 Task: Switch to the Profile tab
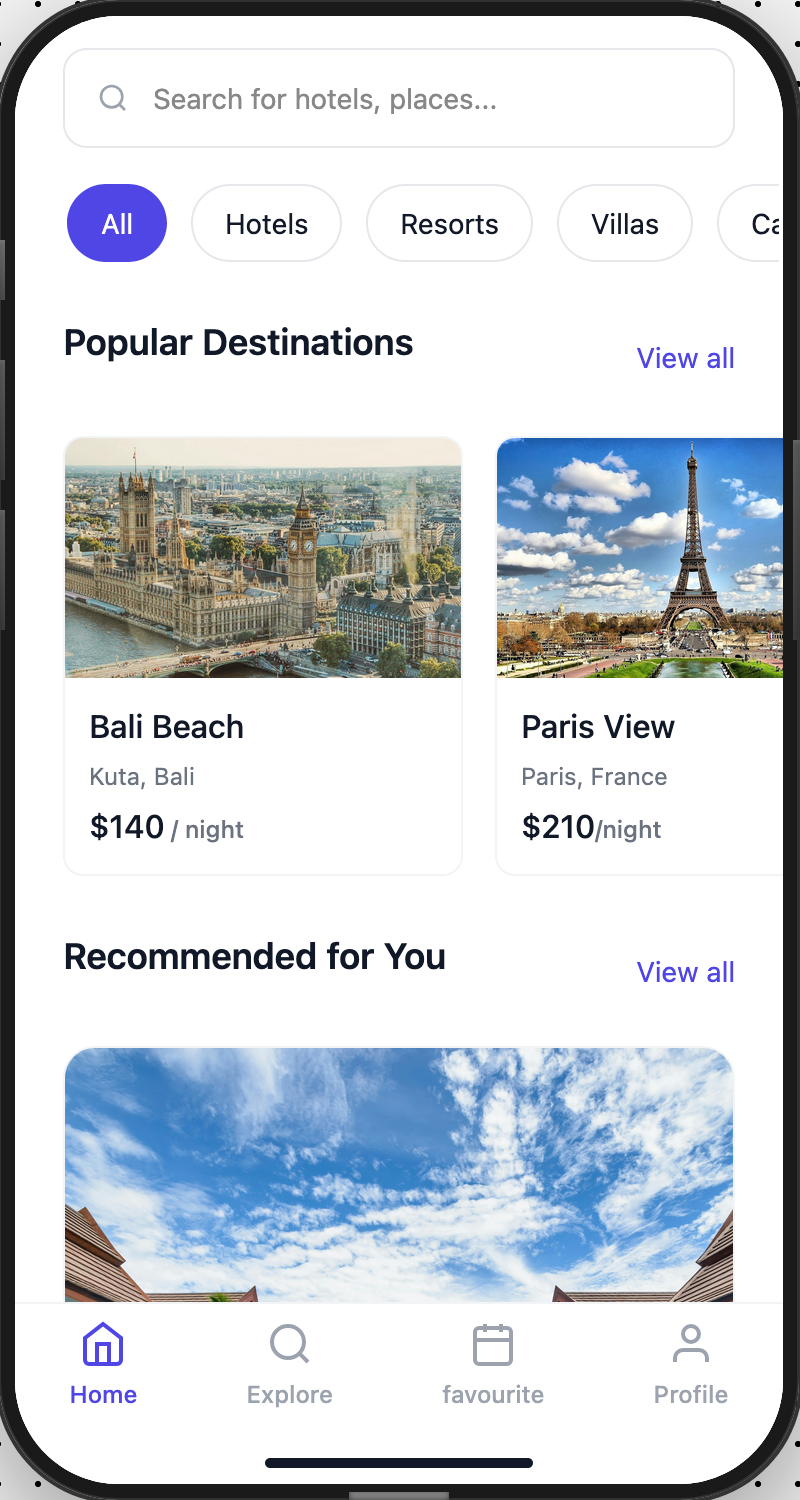(690, 1365)
